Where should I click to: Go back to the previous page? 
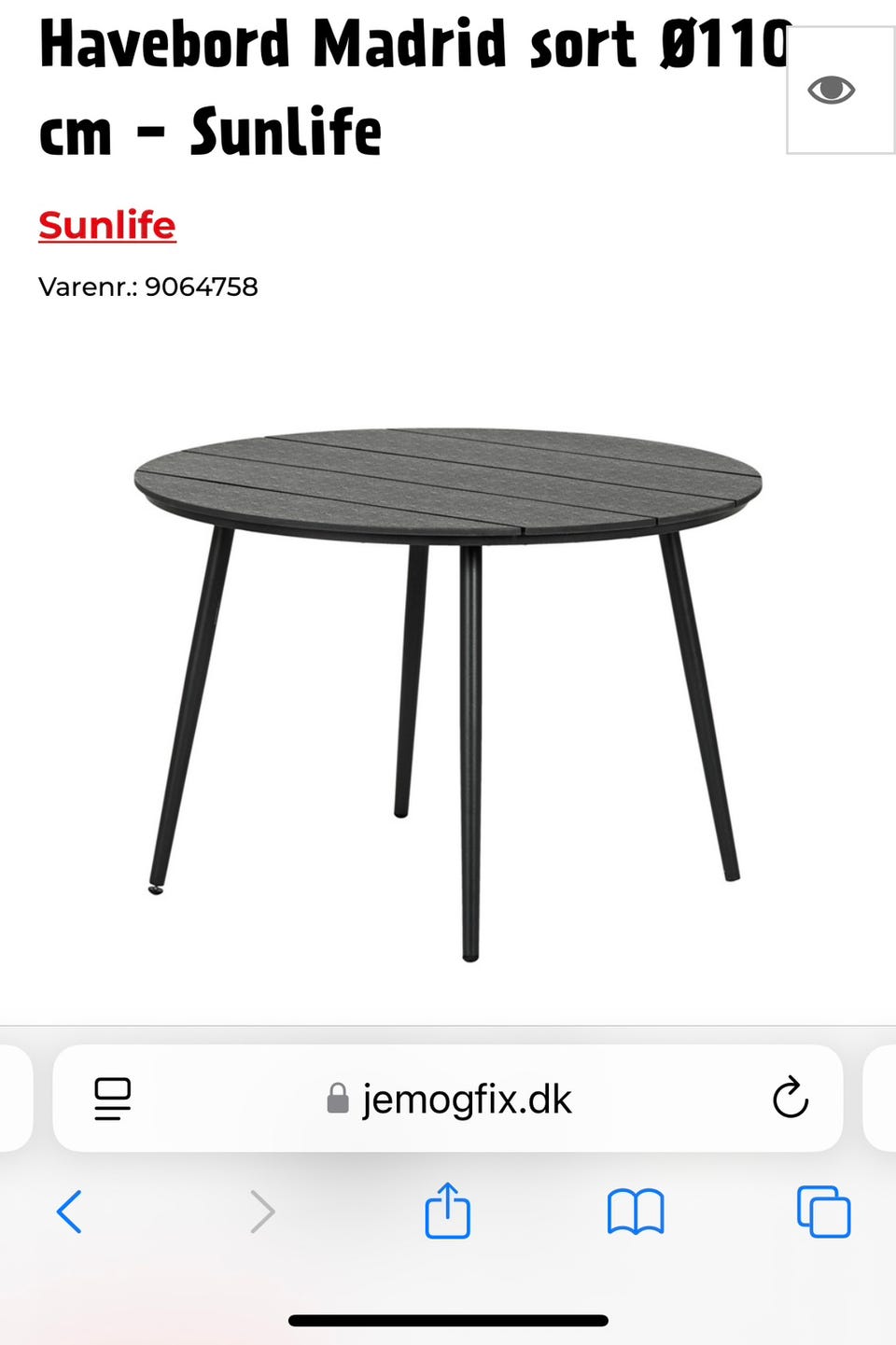(70, 1212)
